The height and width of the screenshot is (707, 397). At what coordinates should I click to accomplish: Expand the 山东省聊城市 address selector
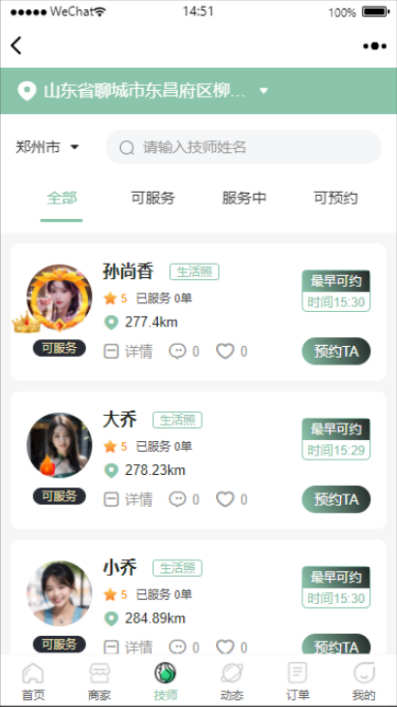click(x=143, y=91)
